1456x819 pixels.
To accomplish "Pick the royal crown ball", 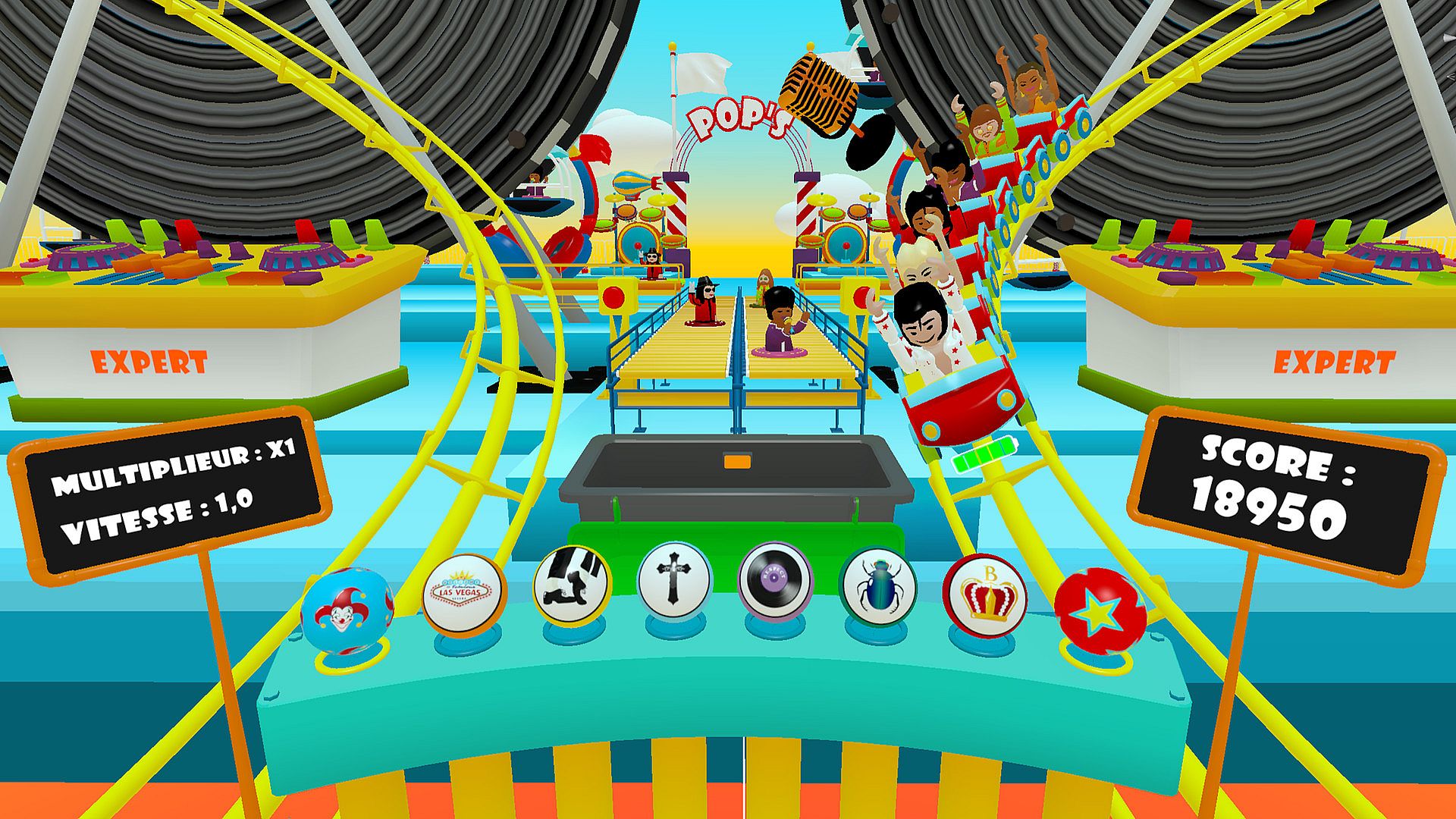I will (x=984, y=595).
